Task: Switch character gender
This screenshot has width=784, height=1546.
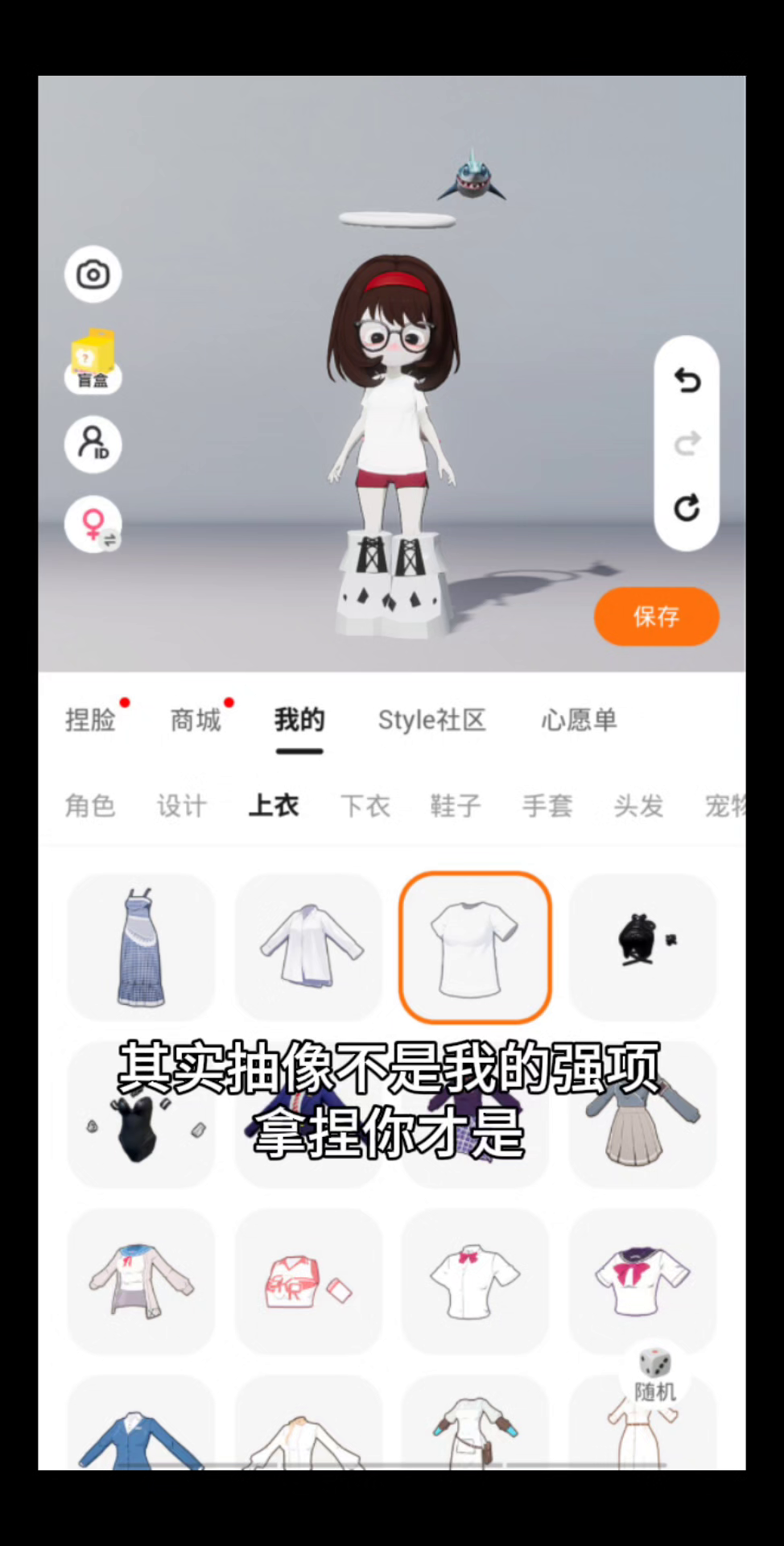Action: click(x=93, y=524)
